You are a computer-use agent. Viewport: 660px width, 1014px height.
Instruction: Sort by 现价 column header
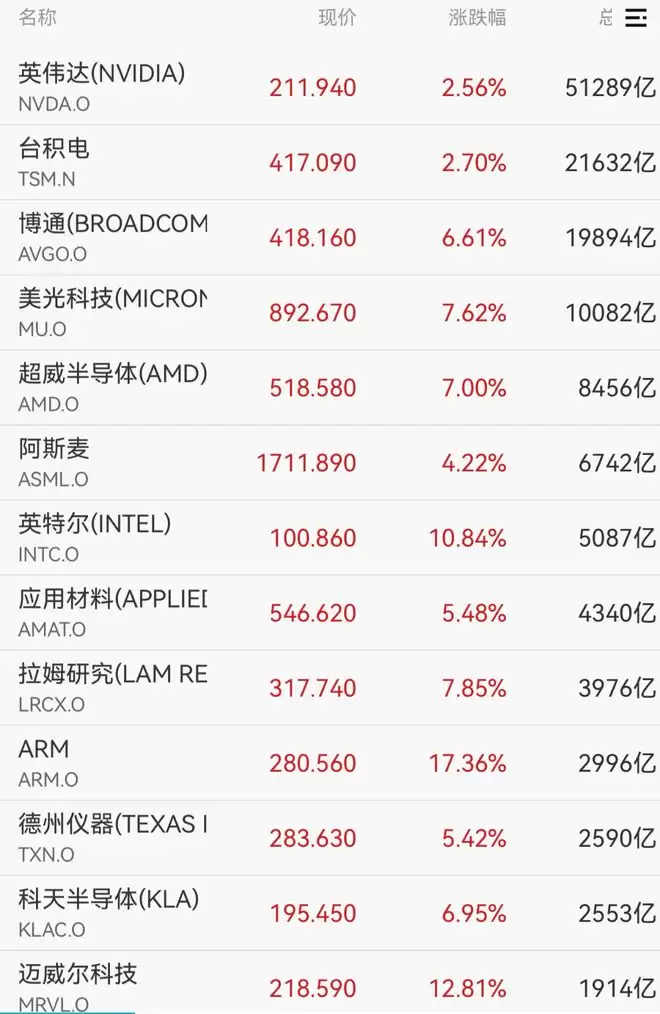click(x=337, y=17)
